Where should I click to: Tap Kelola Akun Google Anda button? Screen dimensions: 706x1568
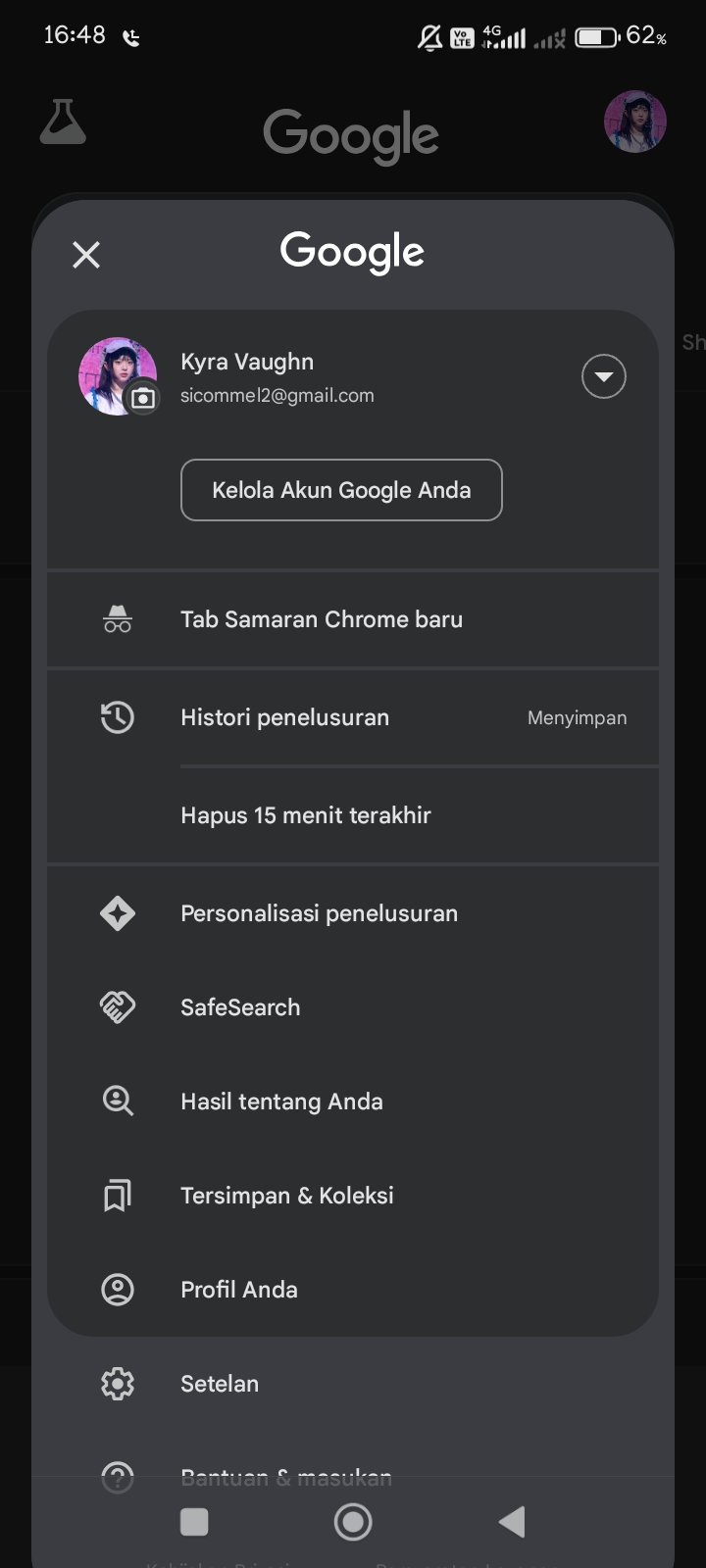(341, 490)
